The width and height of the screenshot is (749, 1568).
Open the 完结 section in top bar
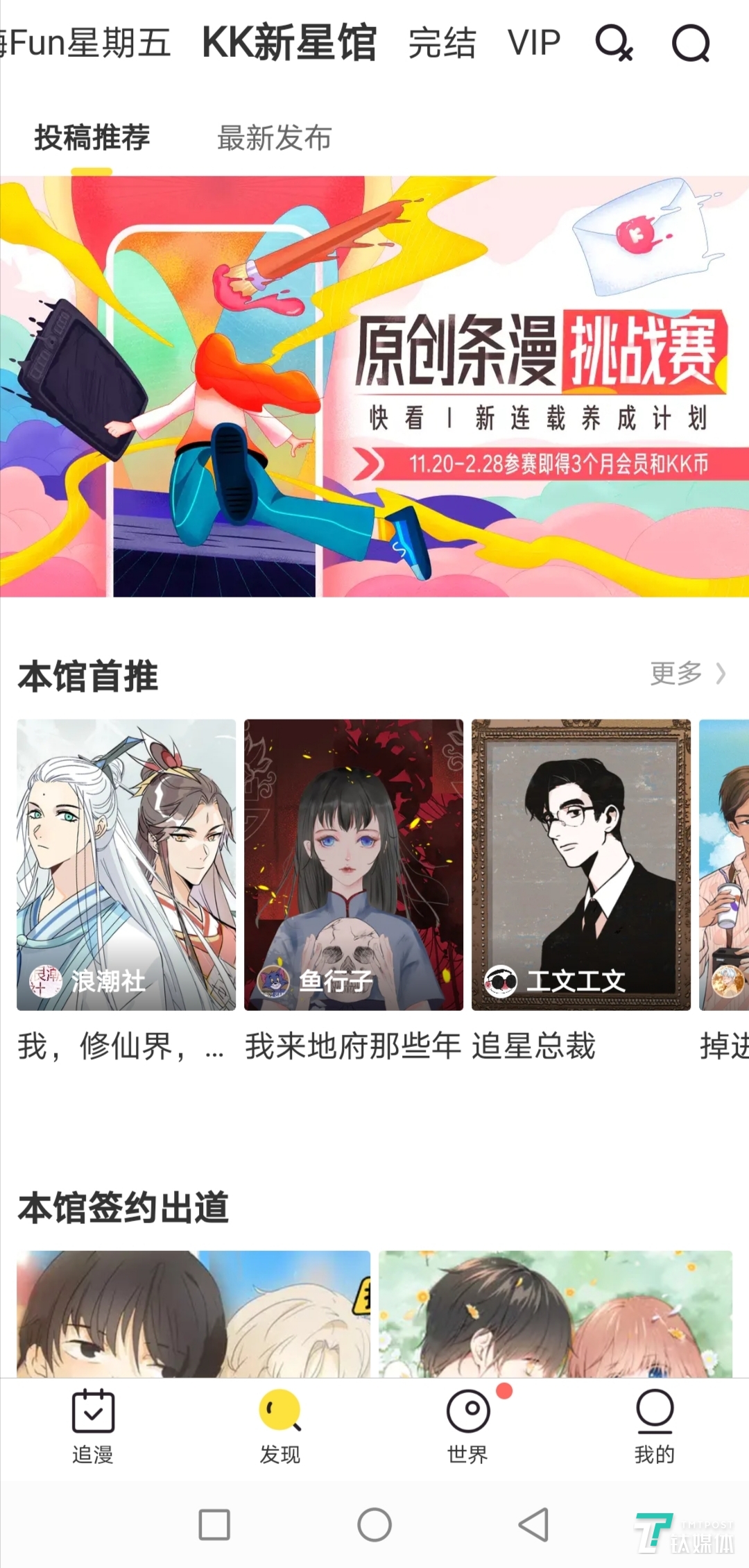pyautogui.click(x=441, y=44)
